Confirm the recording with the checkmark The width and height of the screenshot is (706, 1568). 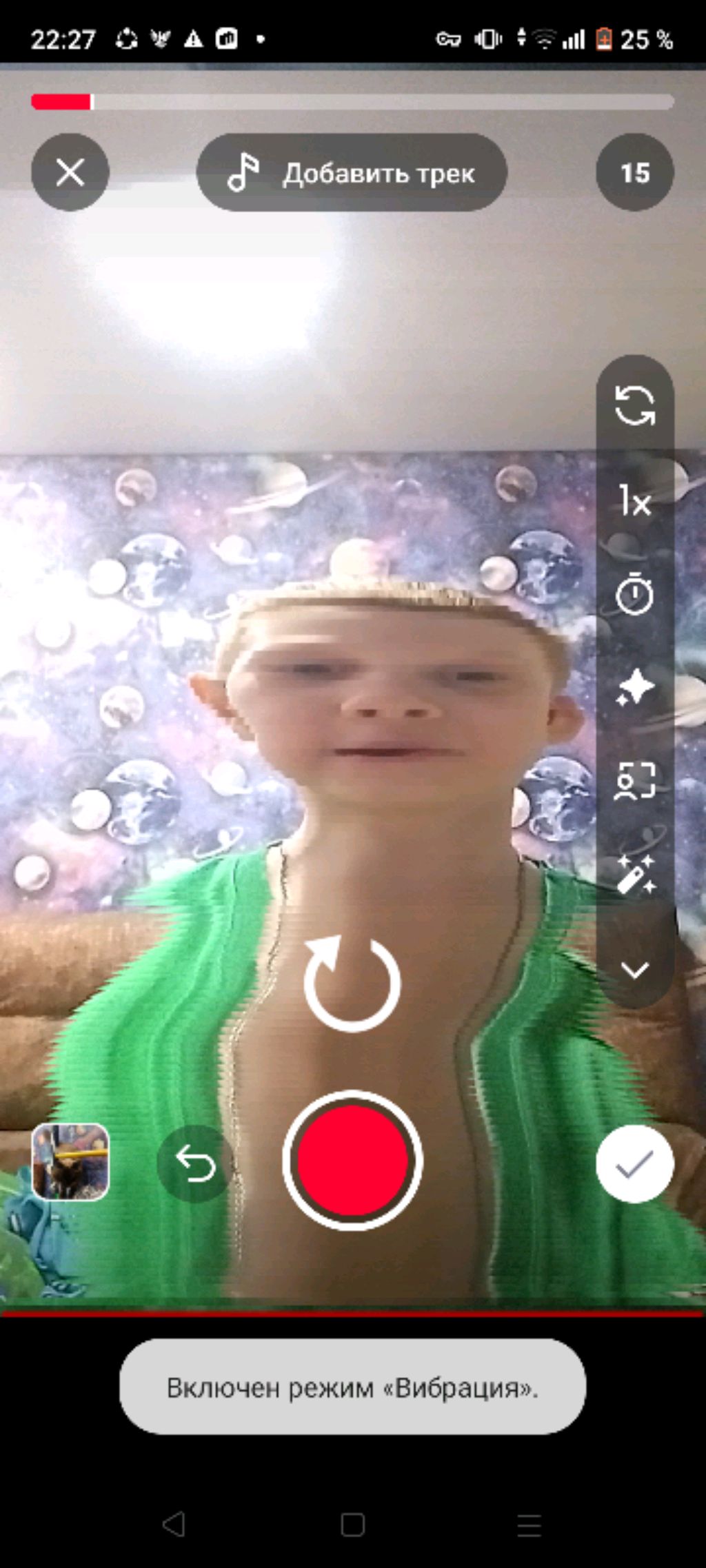(634, 1163)
